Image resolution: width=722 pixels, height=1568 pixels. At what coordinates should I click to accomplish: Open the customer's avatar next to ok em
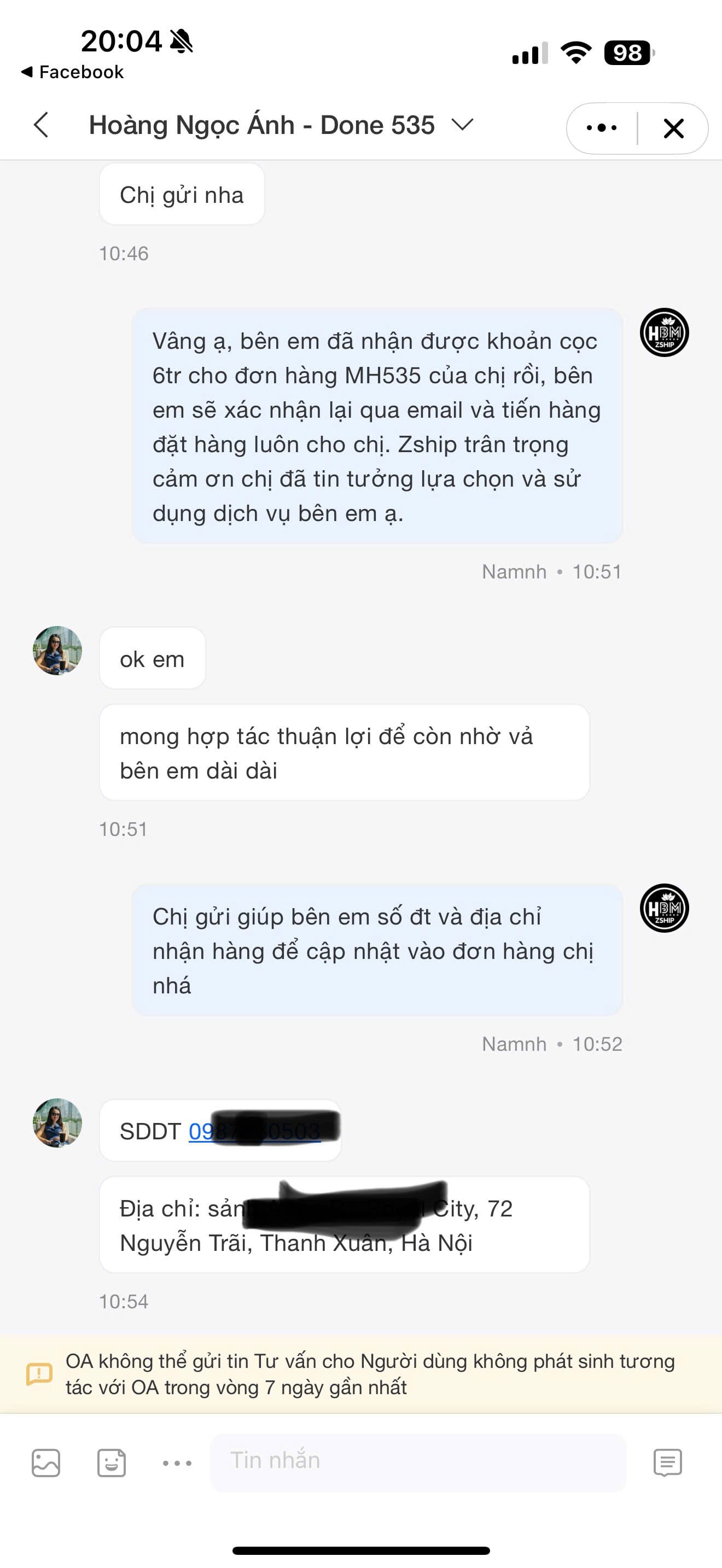coord(57,651)
